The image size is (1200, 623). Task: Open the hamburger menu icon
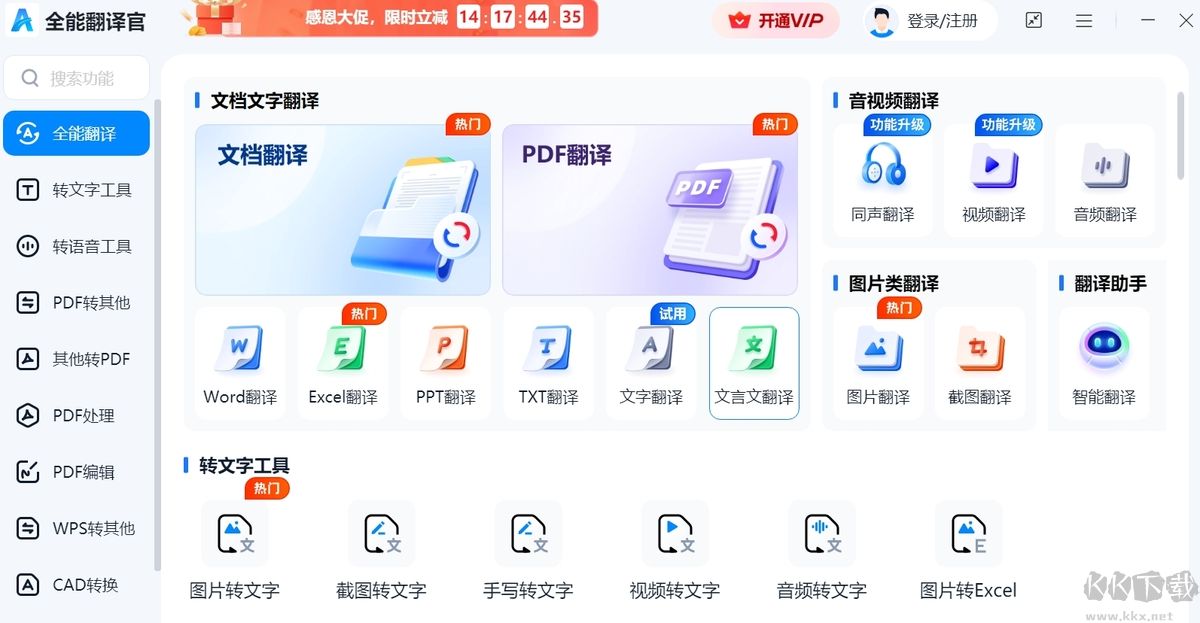coord(1084,20)
